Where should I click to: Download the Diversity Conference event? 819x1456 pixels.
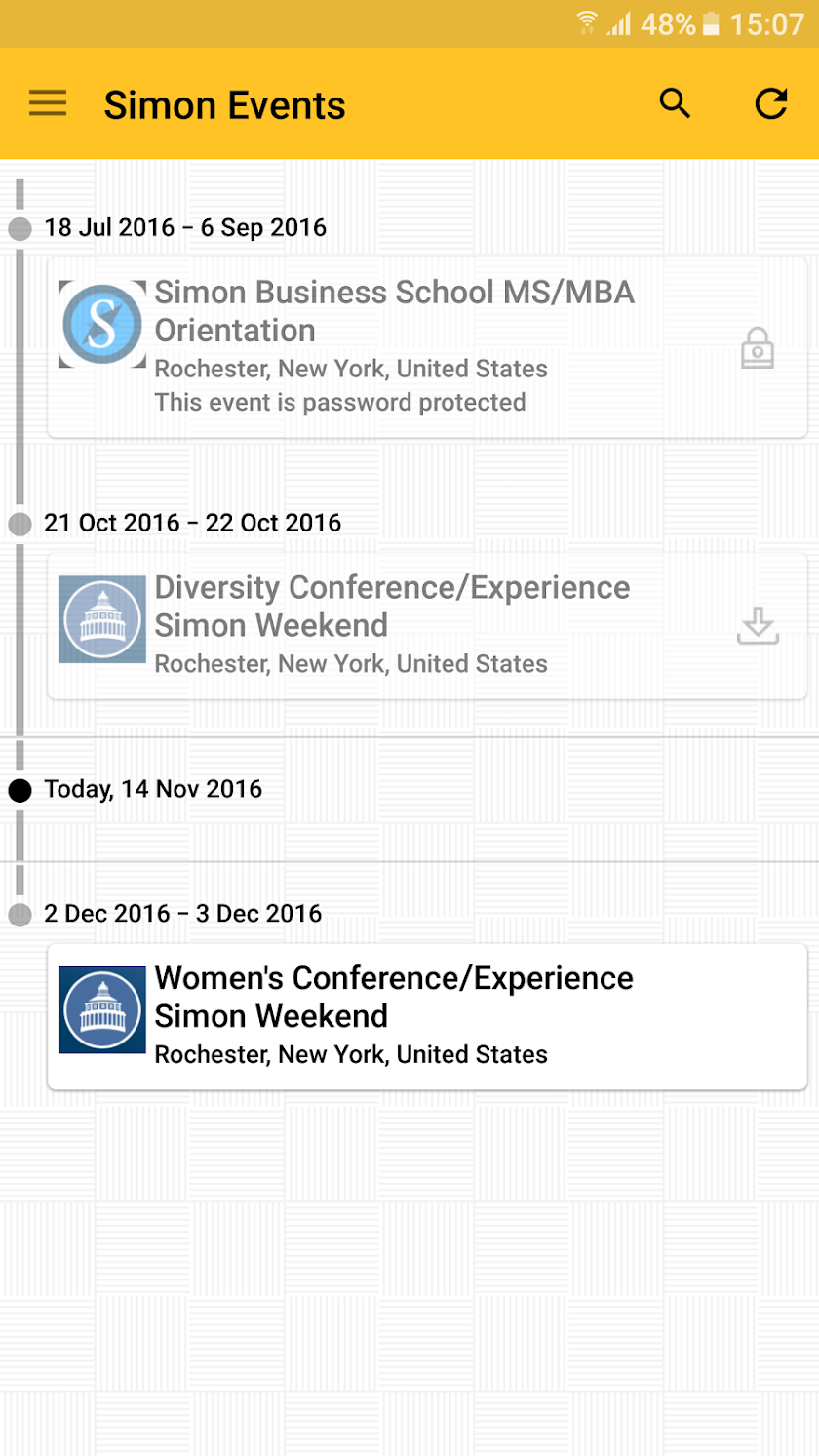pos(758,626)
